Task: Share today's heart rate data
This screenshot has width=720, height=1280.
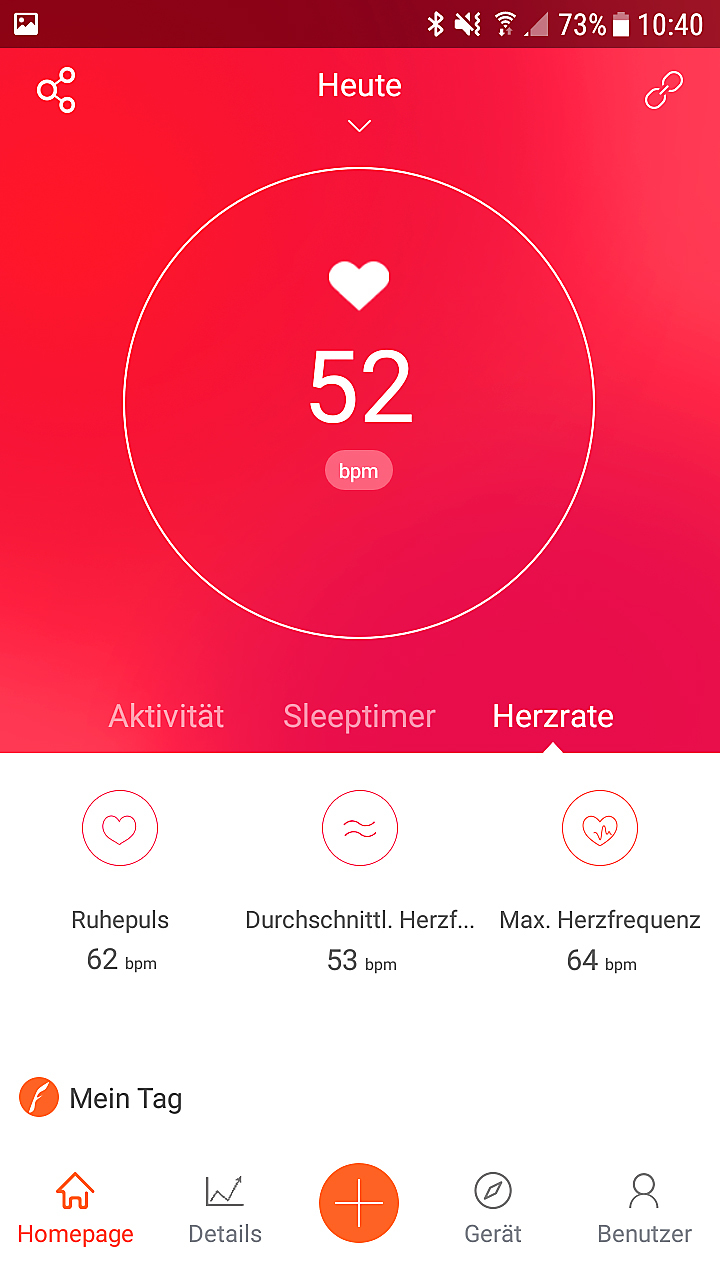Action: (57, 91)
